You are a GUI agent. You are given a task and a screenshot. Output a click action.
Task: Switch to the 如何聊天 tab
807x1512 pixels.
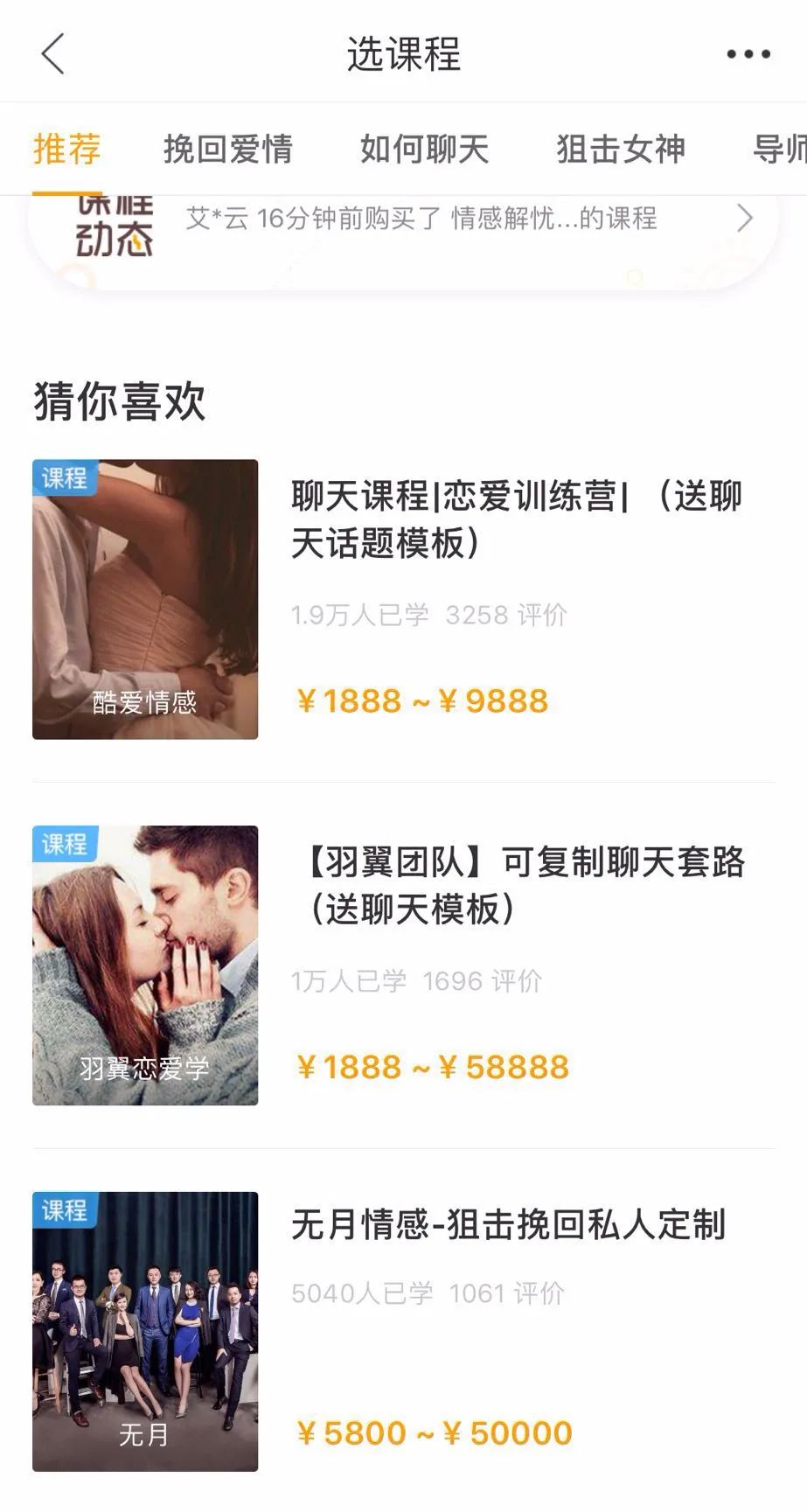(424, 150)
